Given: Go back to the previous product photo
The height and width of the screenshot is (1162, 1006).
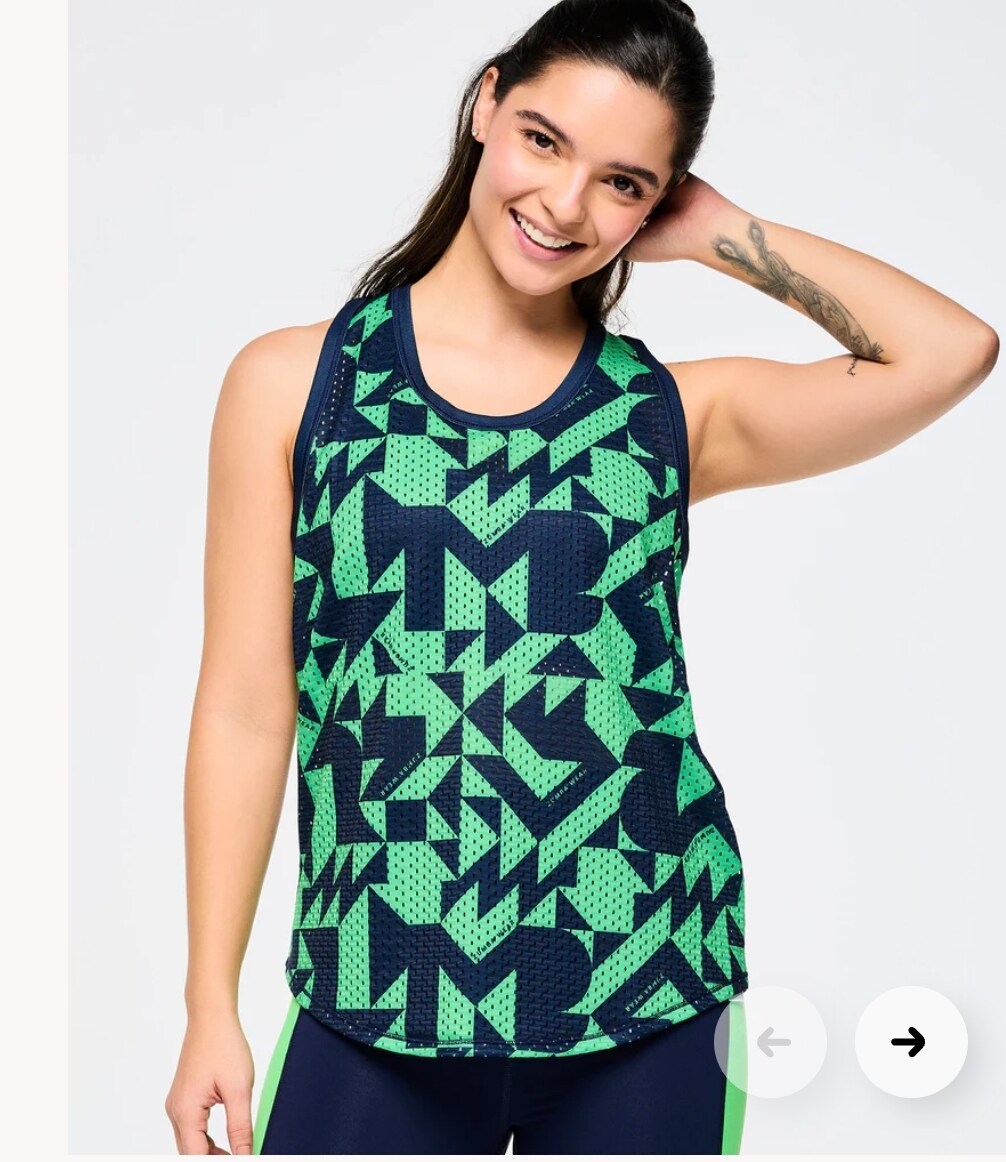Looking at the screenshot, I should tap(771, 1042).
